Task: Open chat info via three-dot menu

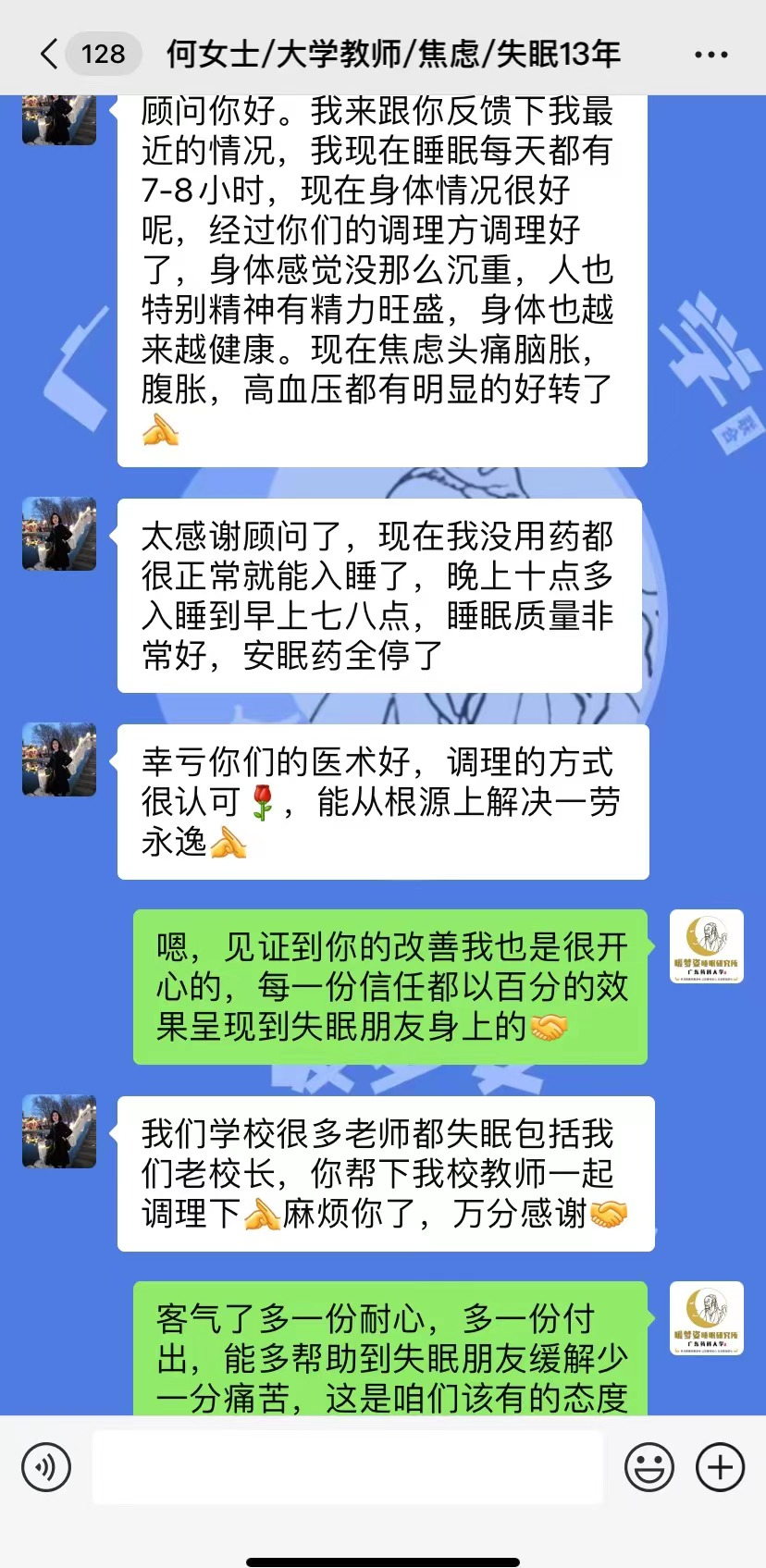Action: click(x=710, y=55)
